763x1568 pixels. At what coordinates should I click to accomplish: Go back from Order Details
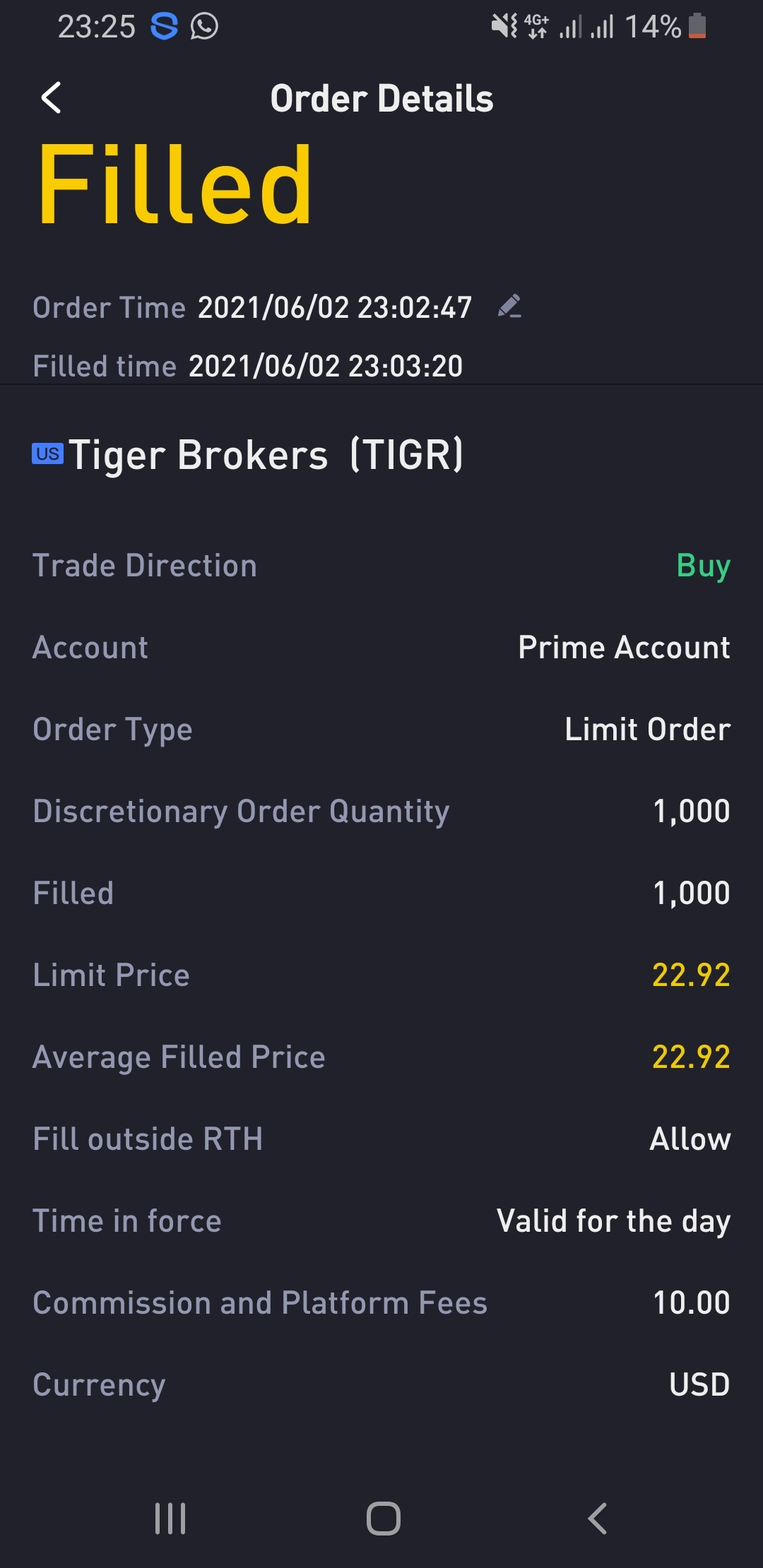pos(52,98)
